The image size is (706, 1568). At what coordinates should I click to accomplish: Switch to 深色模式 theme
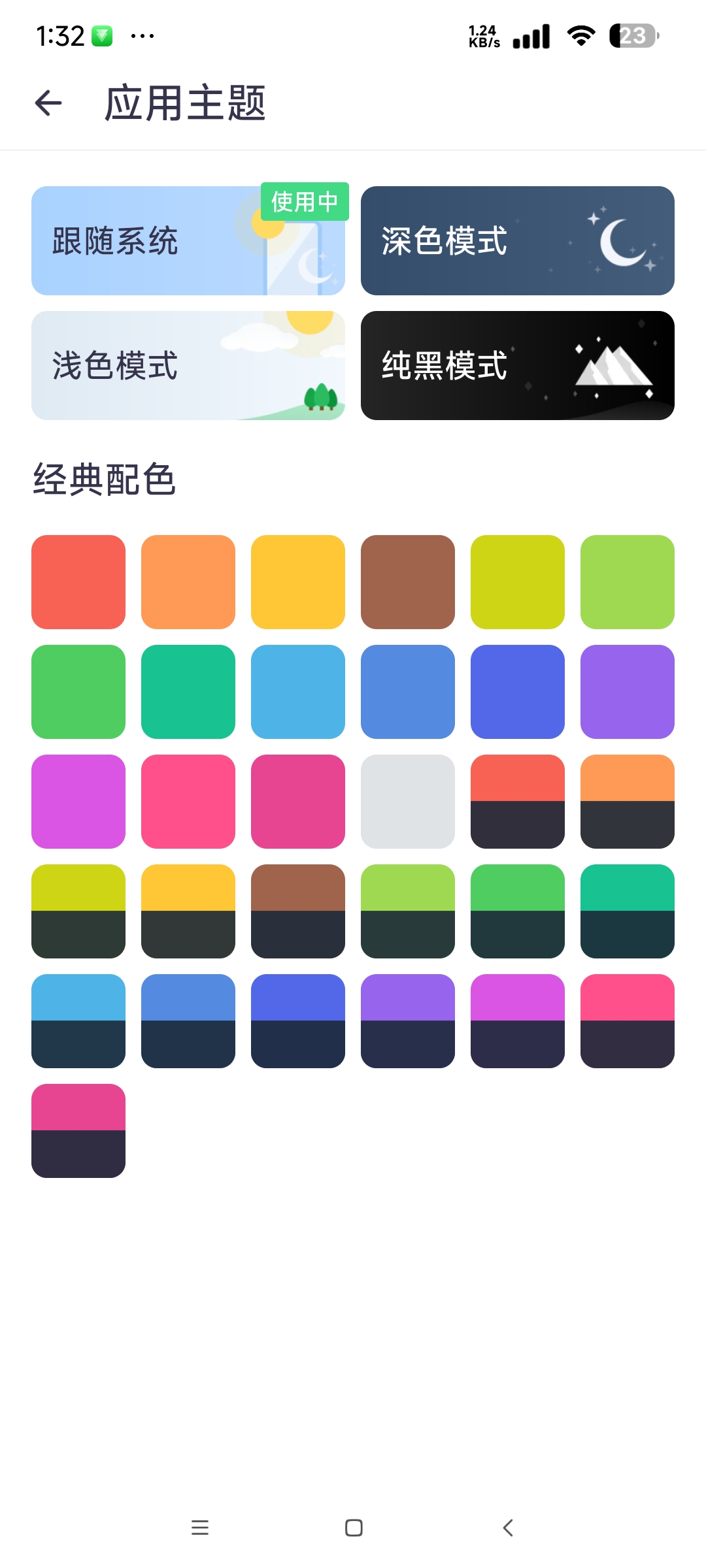tap(517, 241)
